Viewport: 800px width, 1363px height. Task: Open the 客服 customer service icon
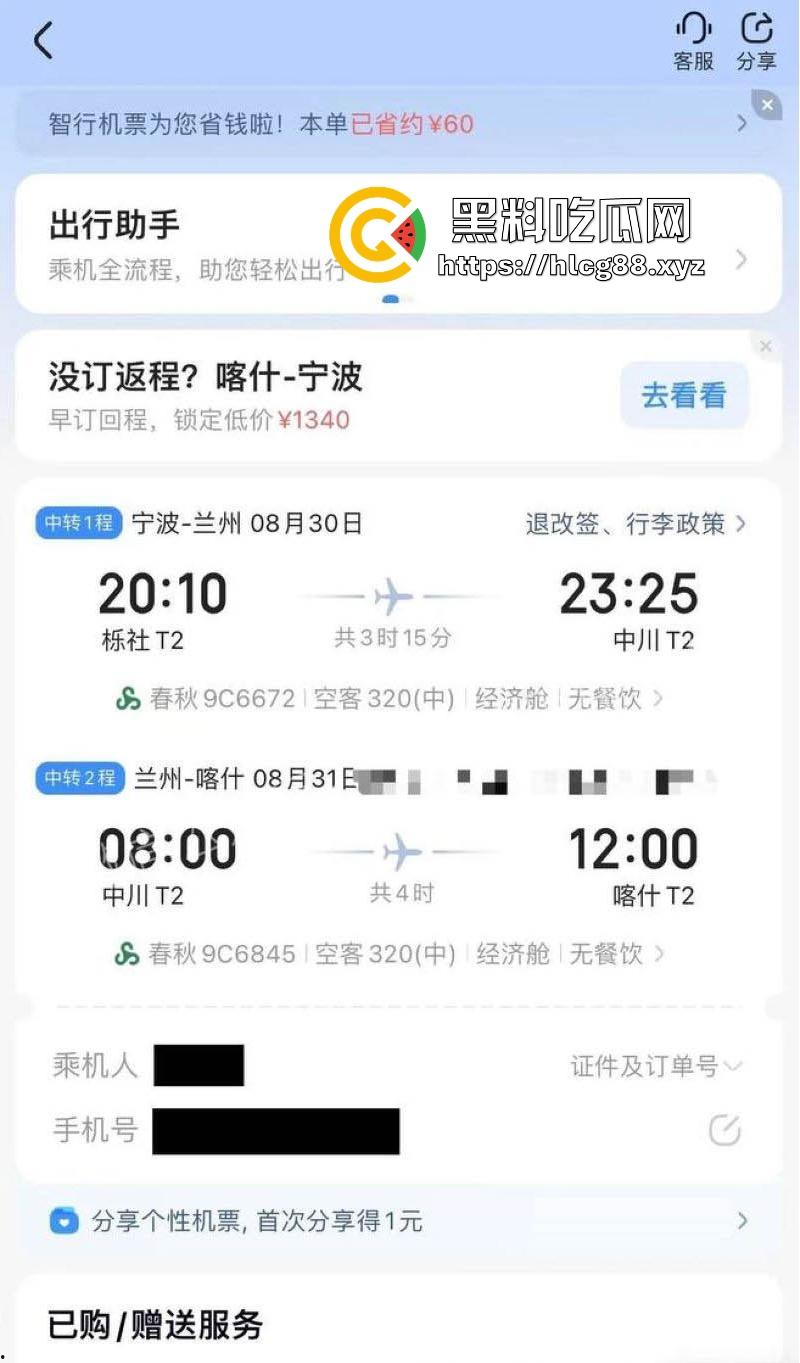[x=692, y=40]
